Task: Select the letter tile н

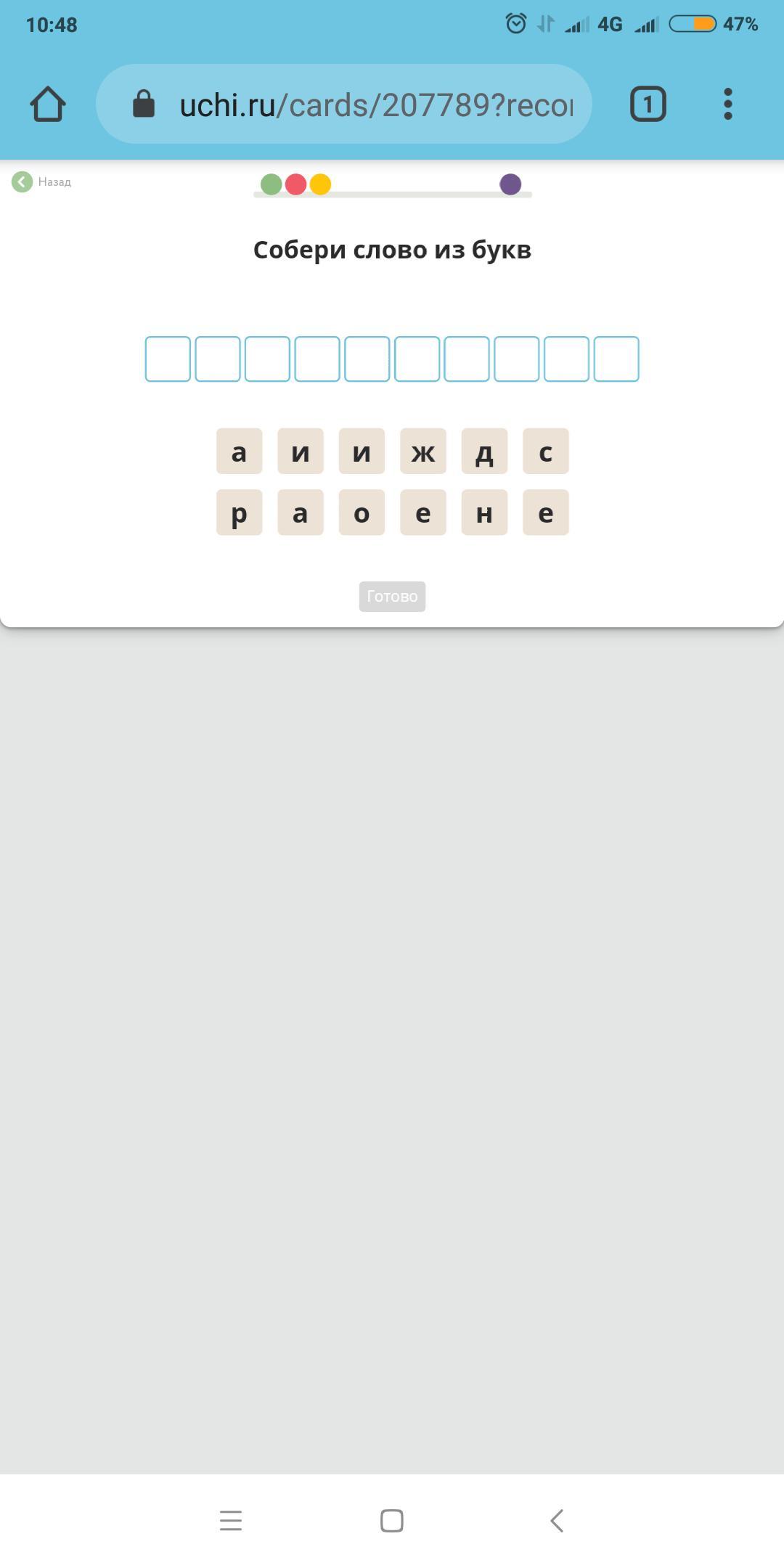Action: coord(484,513)
